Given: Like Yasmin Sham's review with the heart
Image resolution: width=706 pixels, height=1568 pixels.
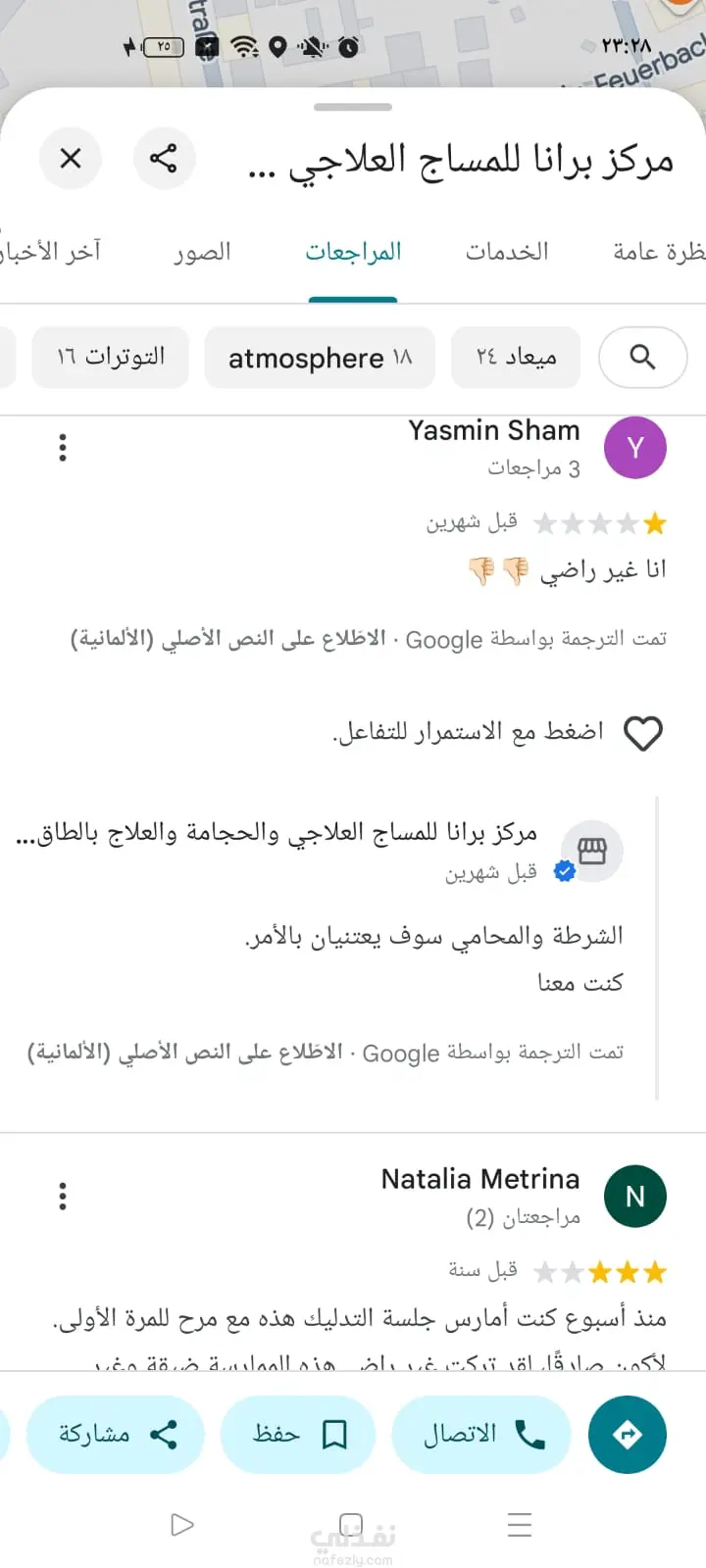Looking at the screenshot, I should (x=643, y=733).
